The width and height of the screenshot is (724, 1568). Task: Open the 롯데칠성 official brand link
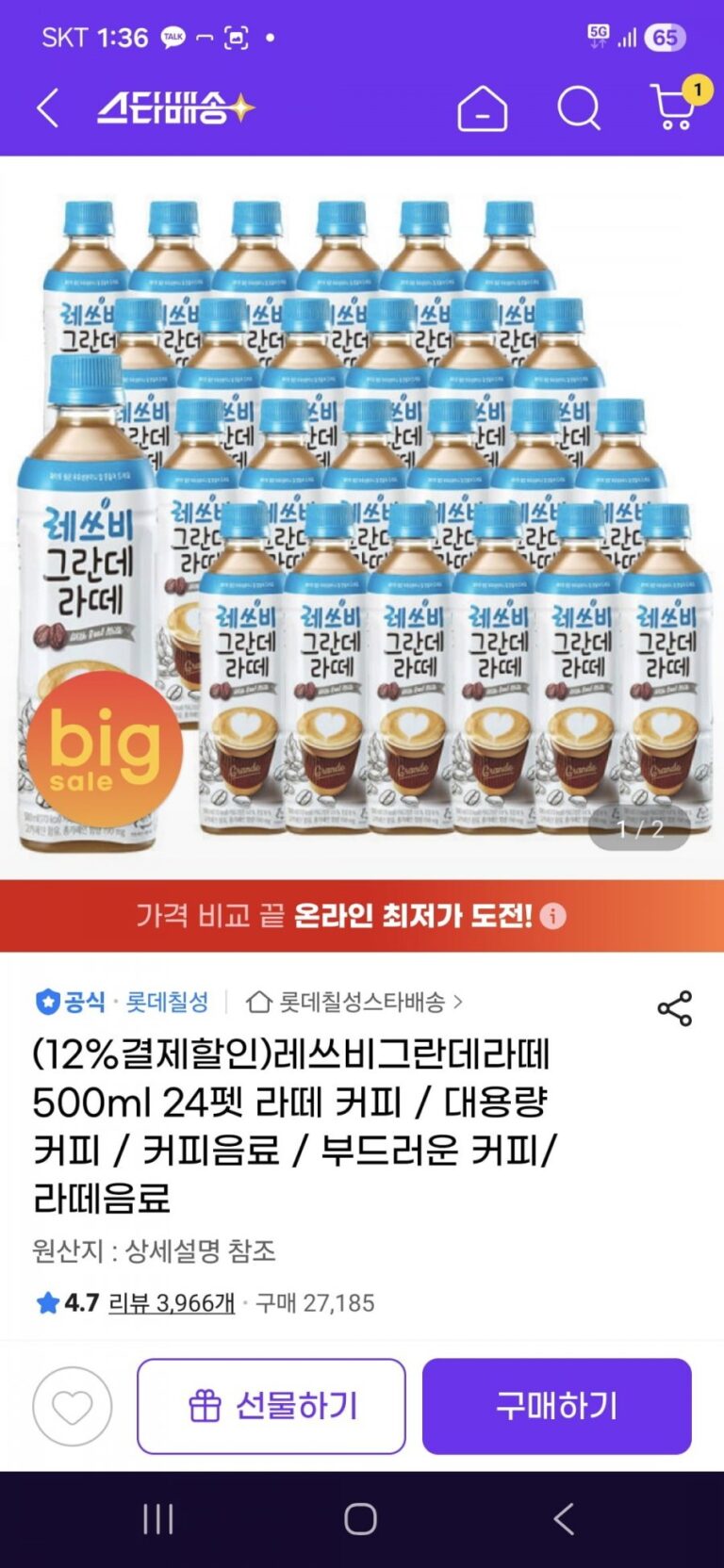pyautogui.click(x=166, y=1002)
